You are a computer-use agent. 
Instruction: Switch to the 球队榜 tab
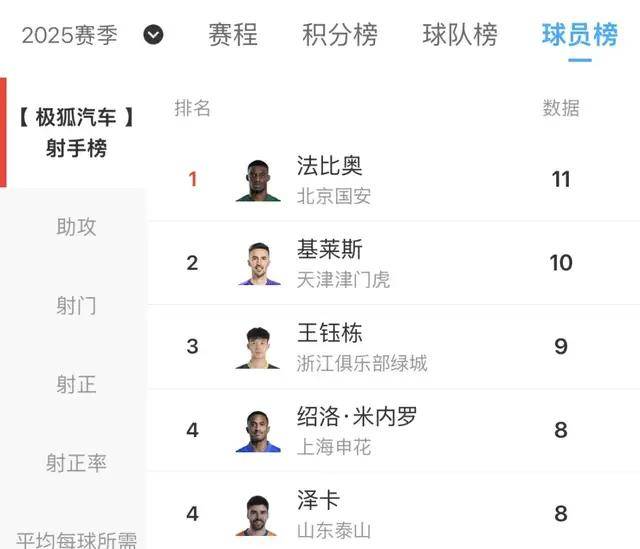(x=460, y=35)
